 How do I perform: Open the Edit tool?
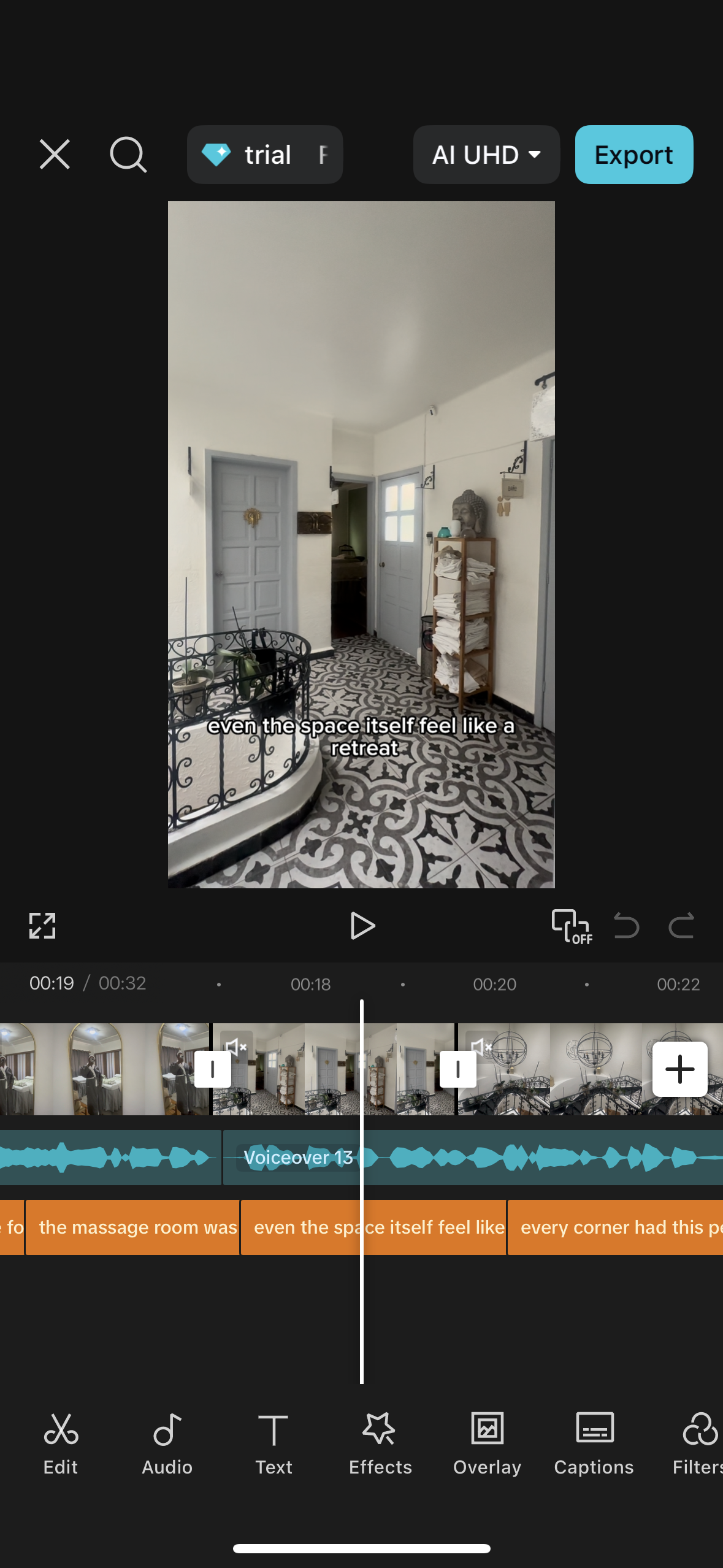point(61,1443)
